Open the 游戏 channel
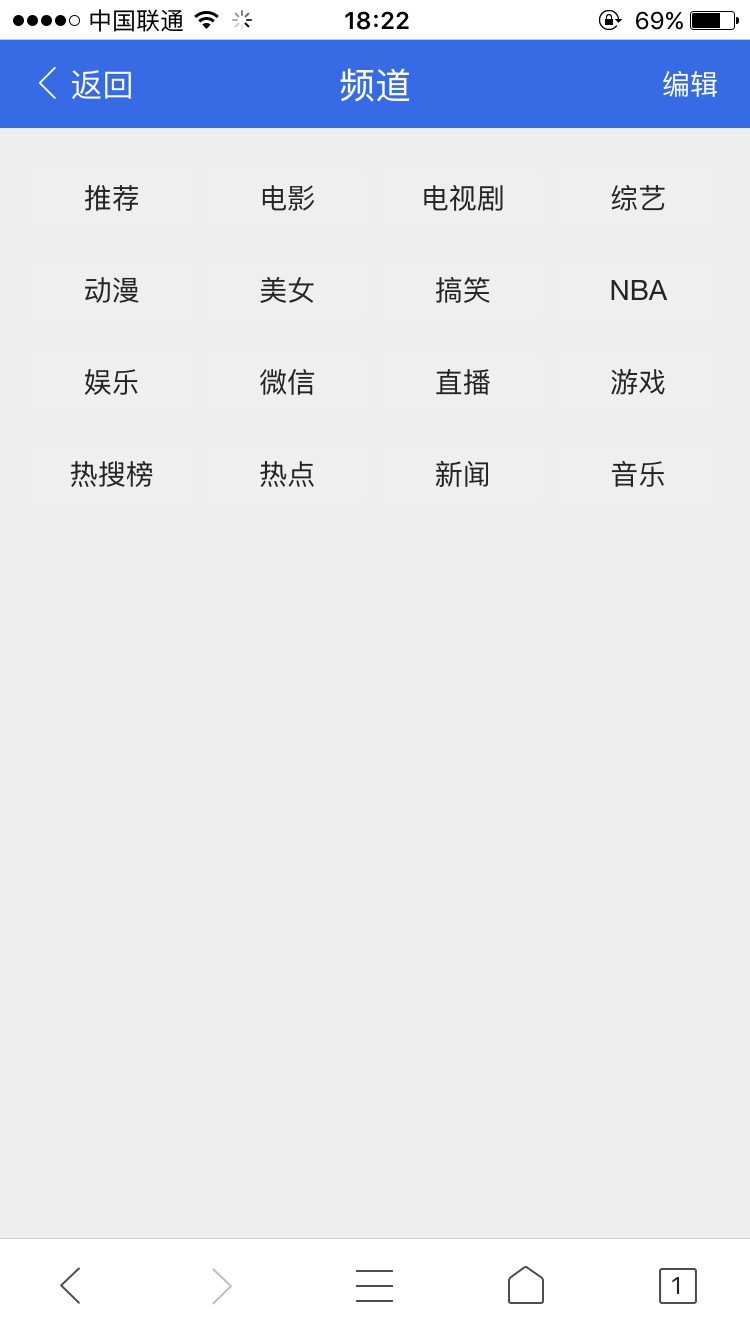 [638, 382]
